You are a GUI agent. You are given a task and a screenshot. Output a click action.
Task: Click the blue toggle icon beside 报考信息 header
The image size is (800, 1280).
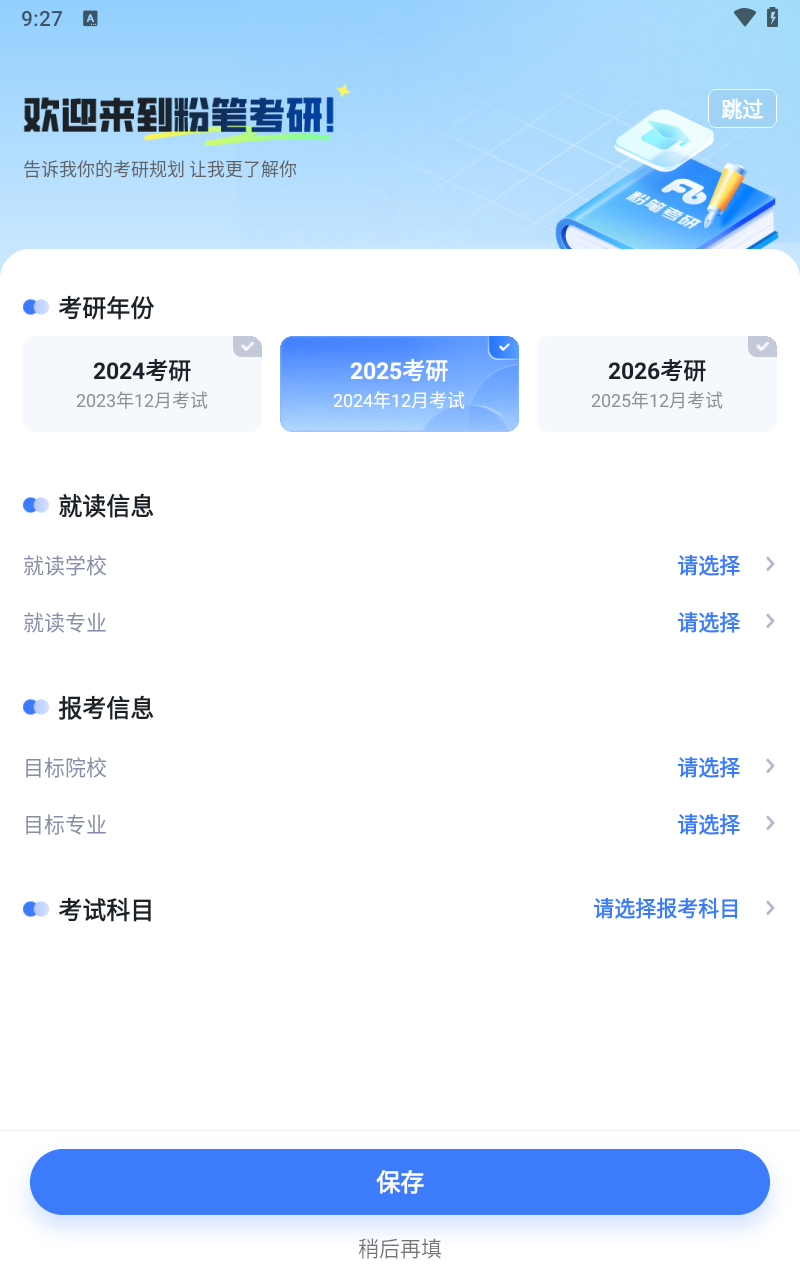tap(36, 707)
